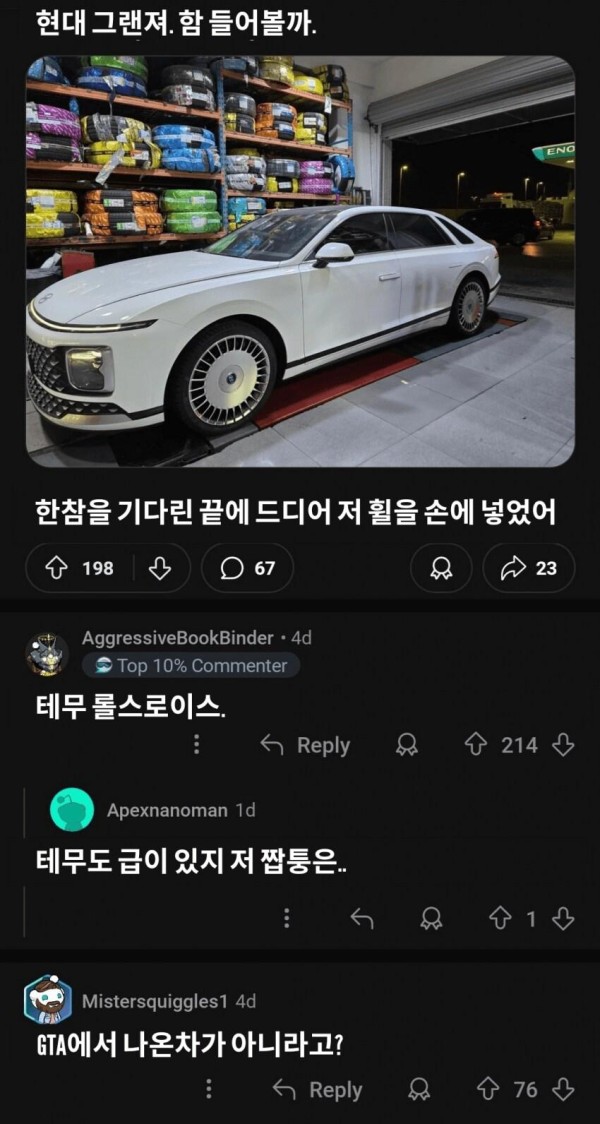Reply to Mistersquiggles1's GTA comment
The image size is (600, 1124).
pos(318,1090)
